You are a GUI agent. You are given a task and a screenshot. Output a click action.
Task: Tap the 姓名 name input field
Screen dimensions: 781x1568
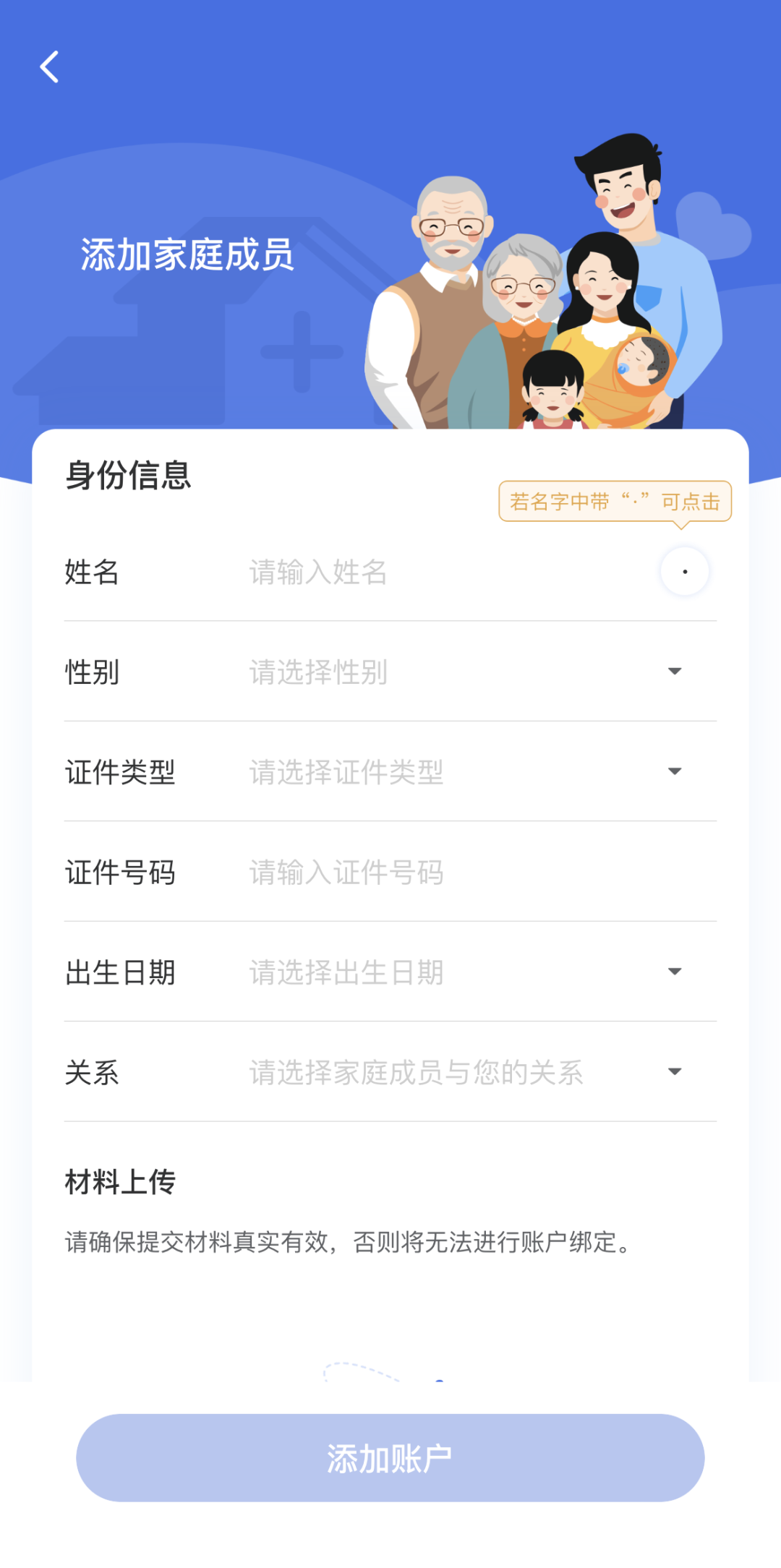point(434,572)
